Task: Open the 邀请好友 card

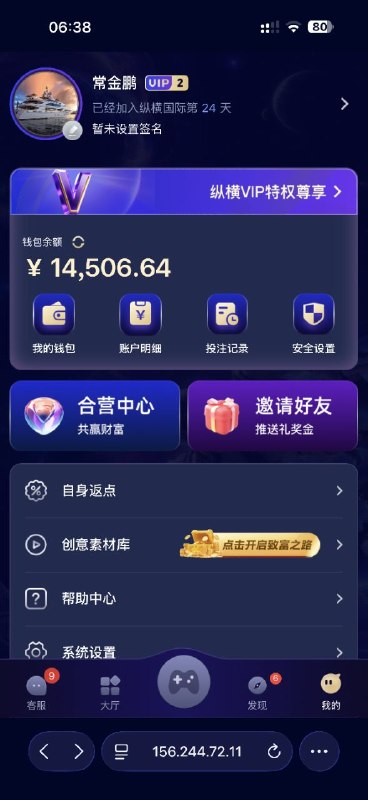Action: point(273,416)
